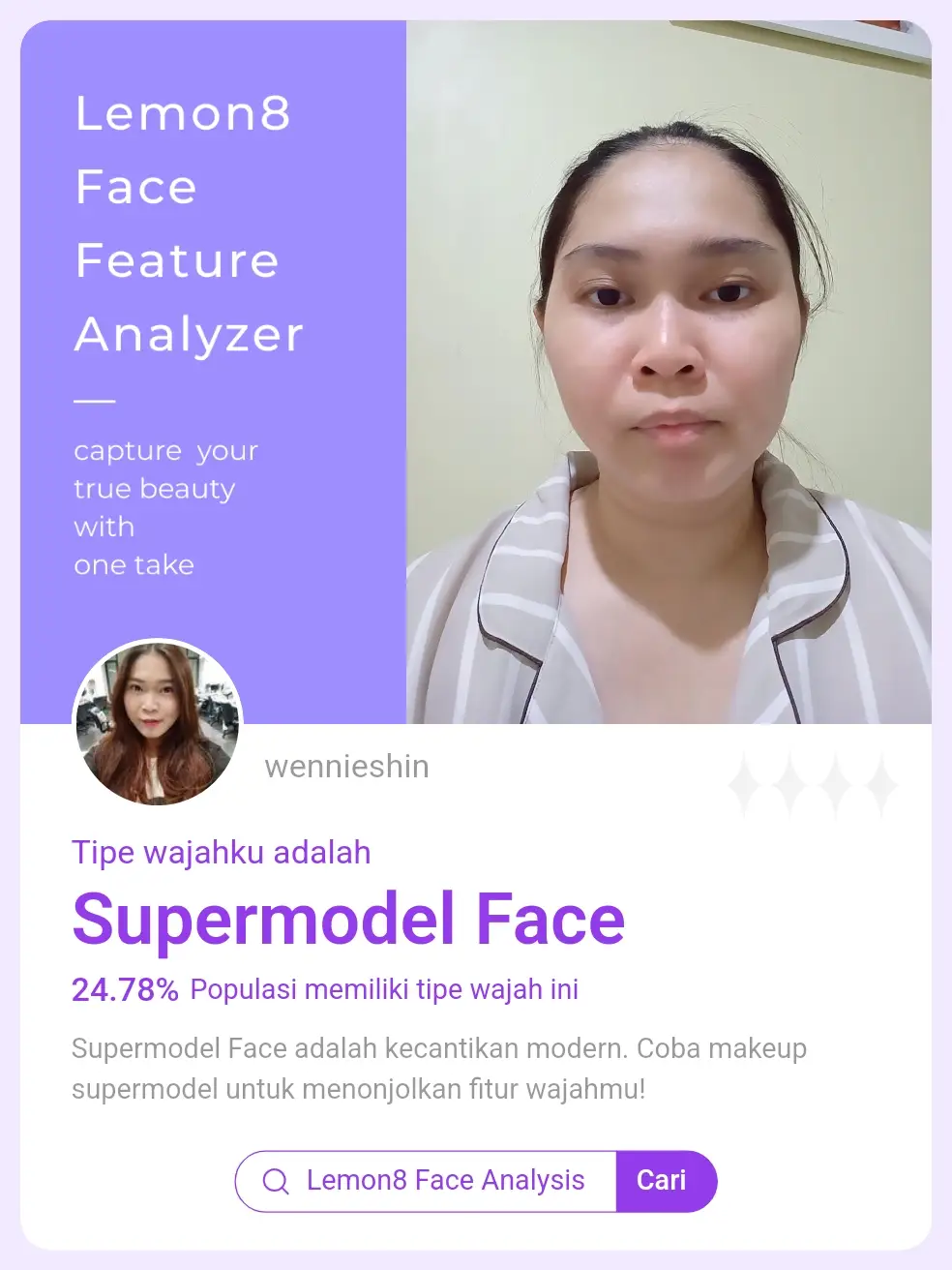
Task: Select the 24.78% population statistic
Action: pos(126,989)
